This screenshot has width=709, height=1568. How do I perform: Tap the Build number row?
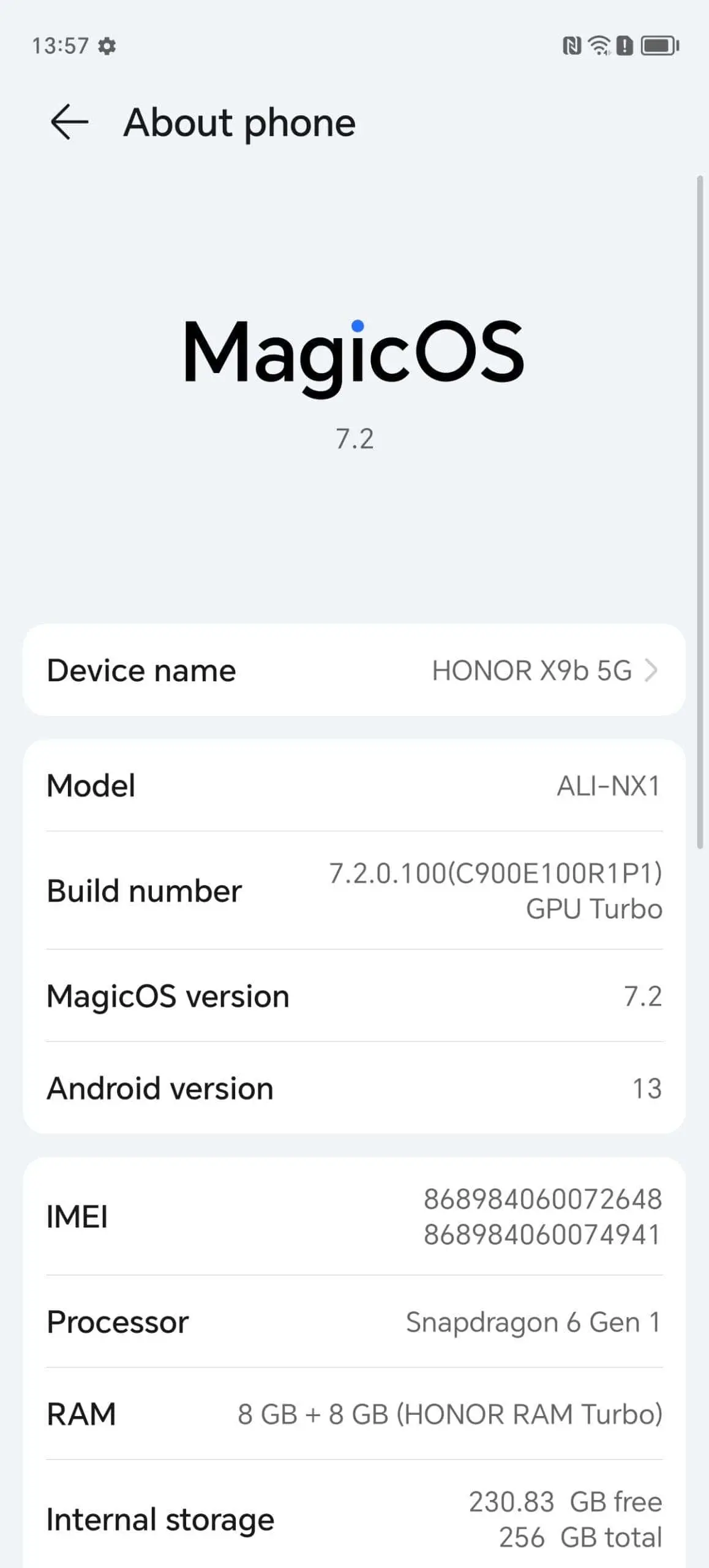(354, 891)
